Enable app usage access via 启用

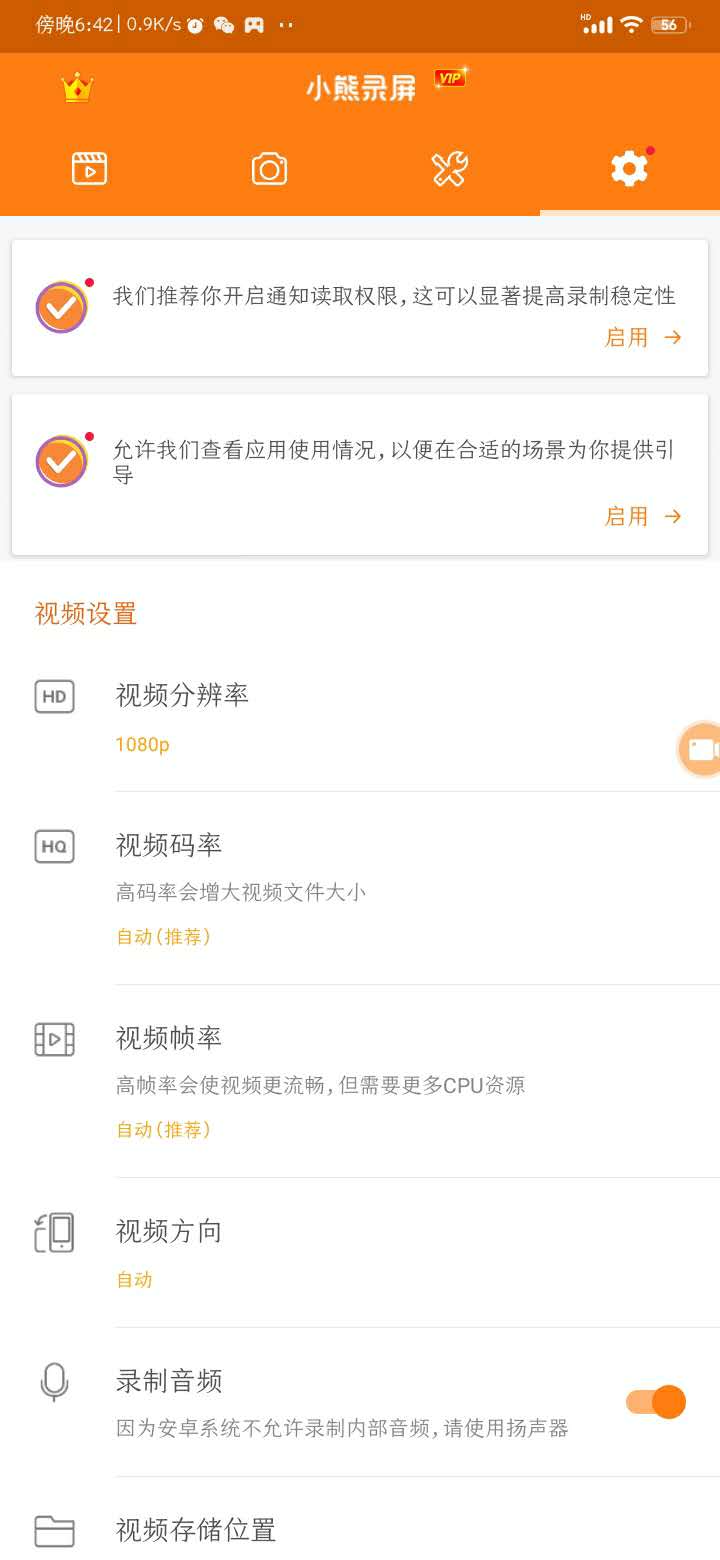643,516
